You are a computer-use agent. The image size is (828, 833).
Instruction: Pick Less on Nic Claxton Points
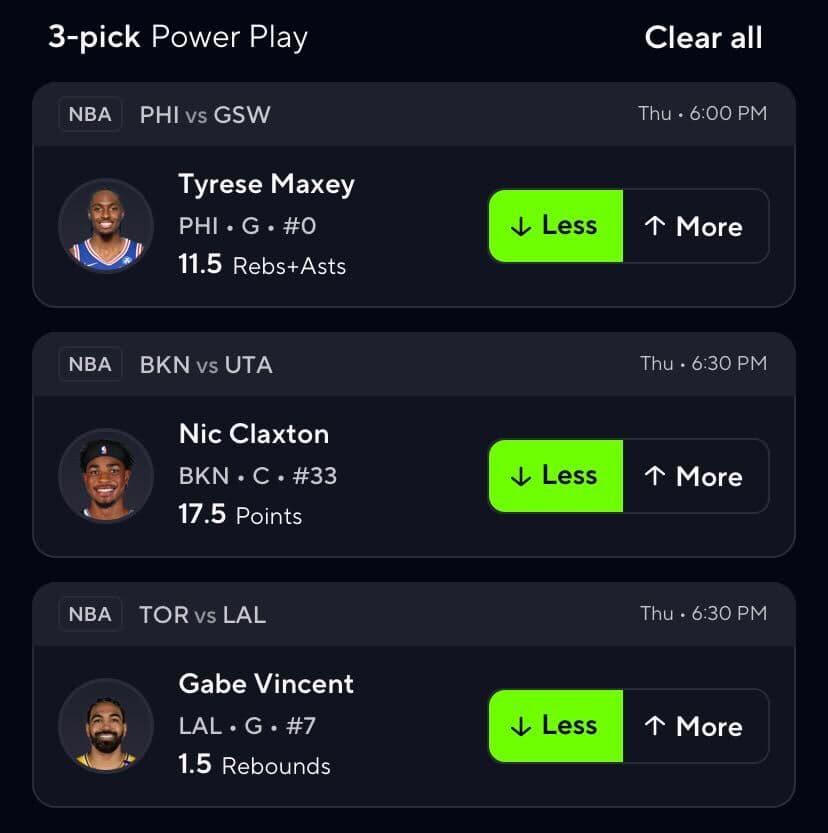[x=555, y=476]
